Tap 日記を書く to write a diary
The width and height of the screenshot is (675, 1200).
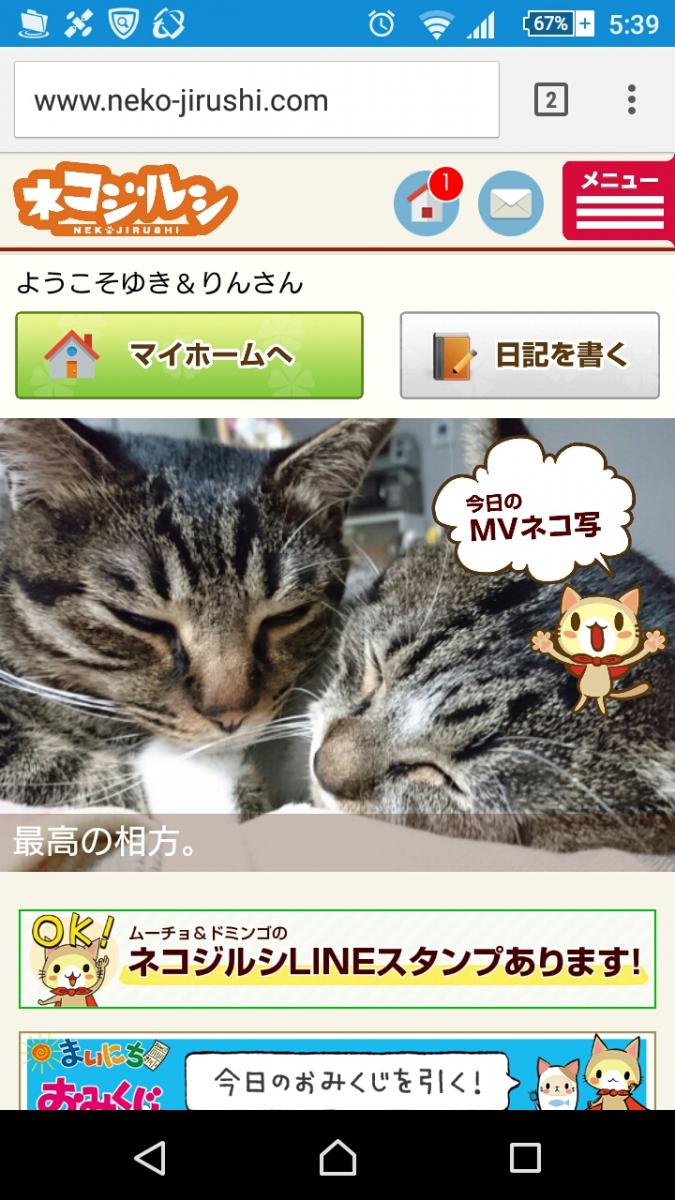pos(529,355)
